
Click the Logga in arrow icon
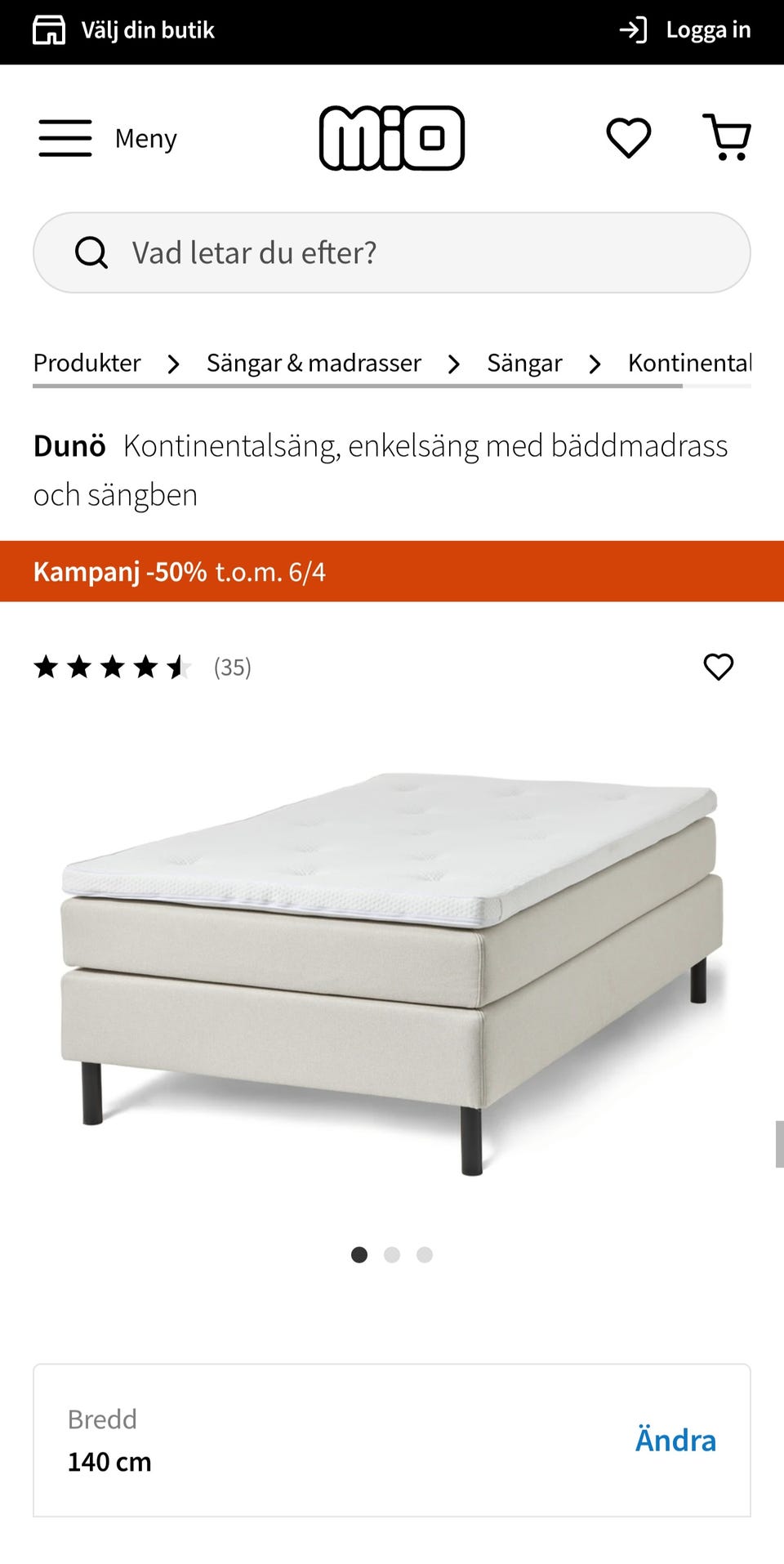(x=632, y=29)
